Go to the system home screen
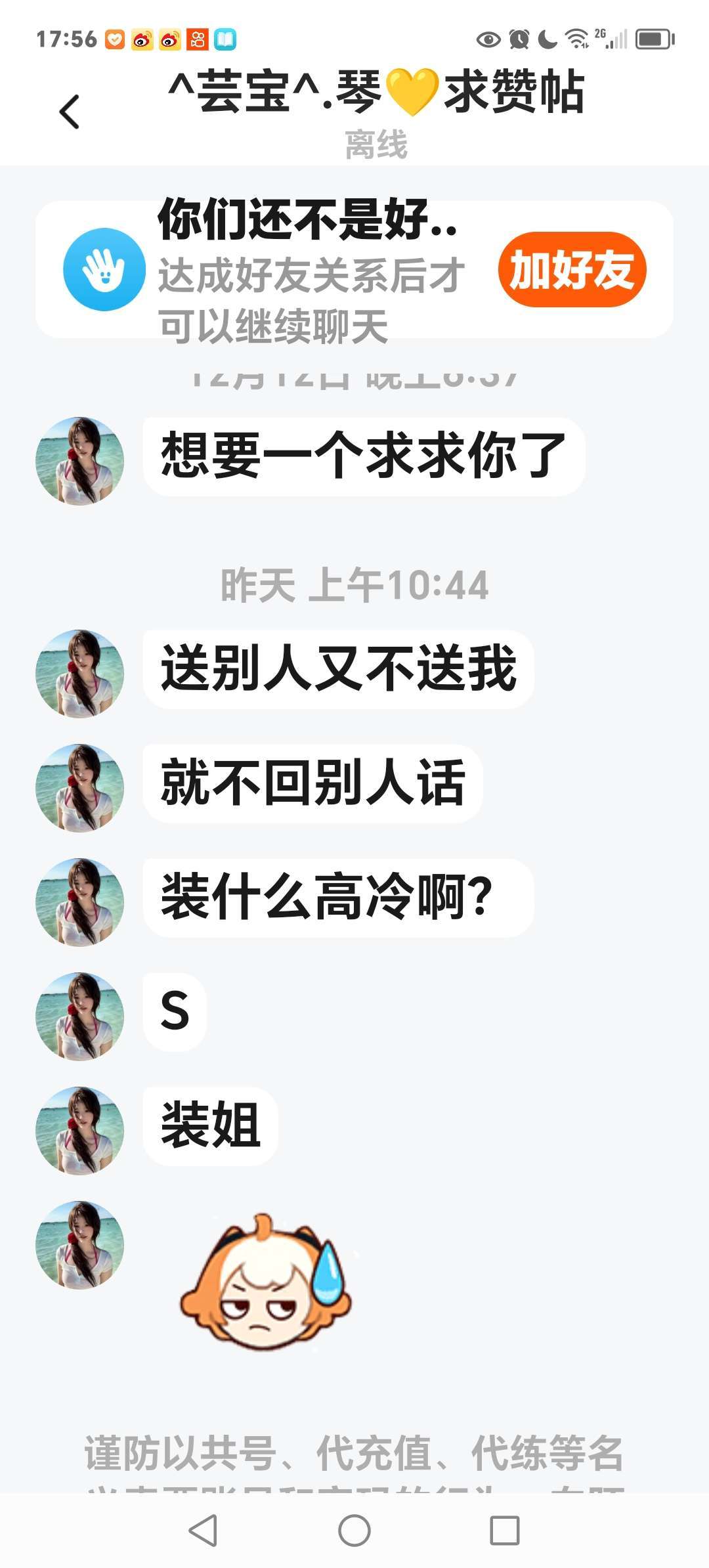Screen dimensions: 709x1568 point(354,1530)
